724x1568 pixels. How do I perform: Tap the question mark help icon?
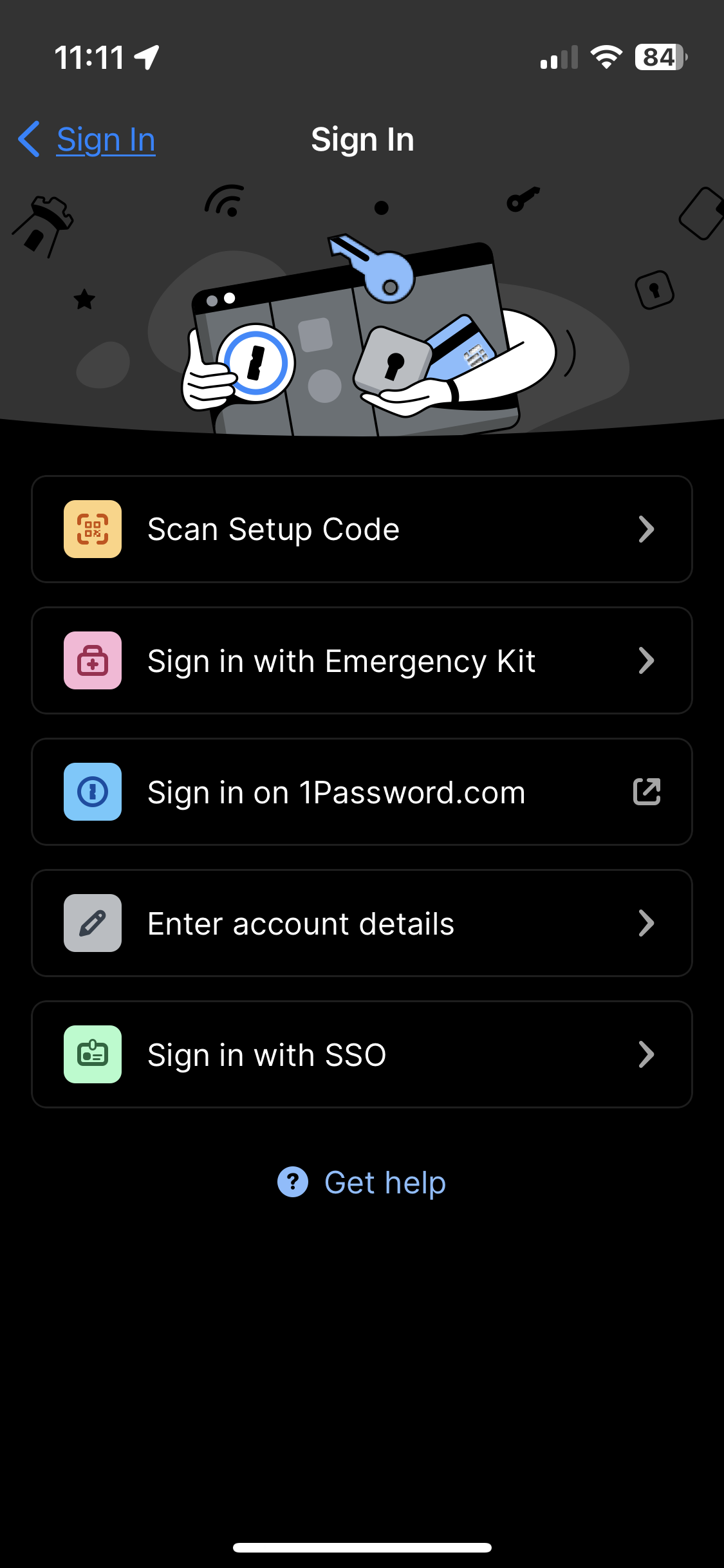click(292, 1182)
